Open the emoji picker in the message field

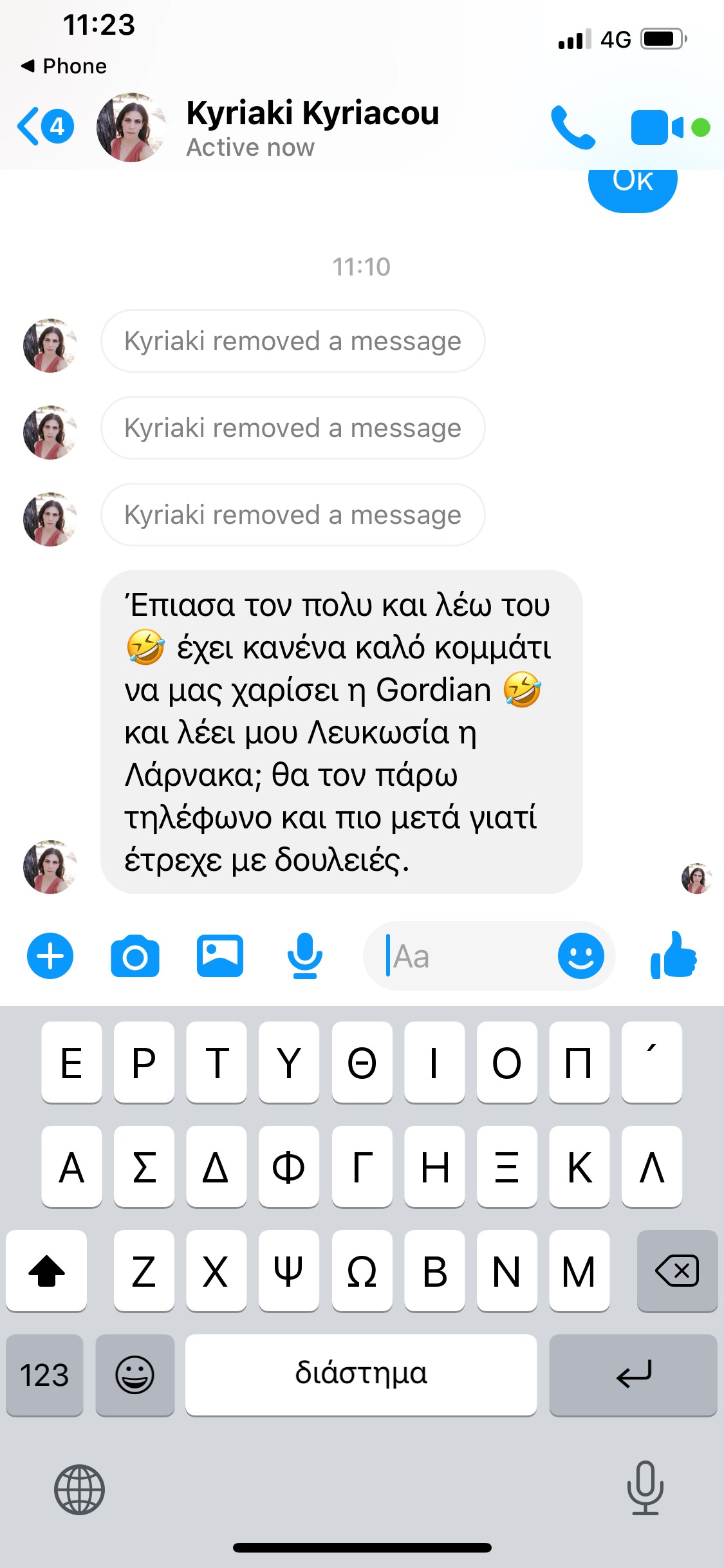coord(580,956)
